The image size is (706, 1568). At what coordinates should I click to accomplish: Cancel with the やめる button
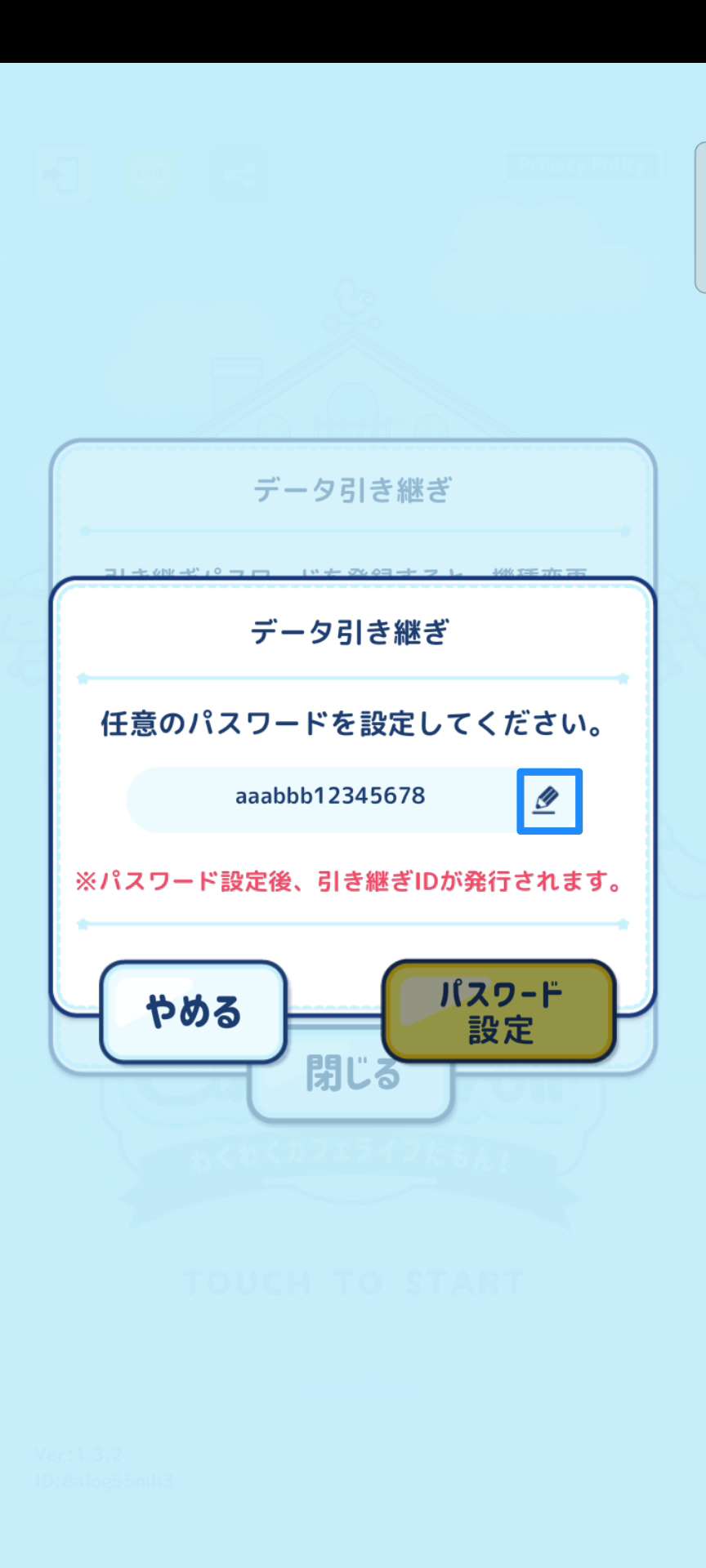[x=194, y=1012]
